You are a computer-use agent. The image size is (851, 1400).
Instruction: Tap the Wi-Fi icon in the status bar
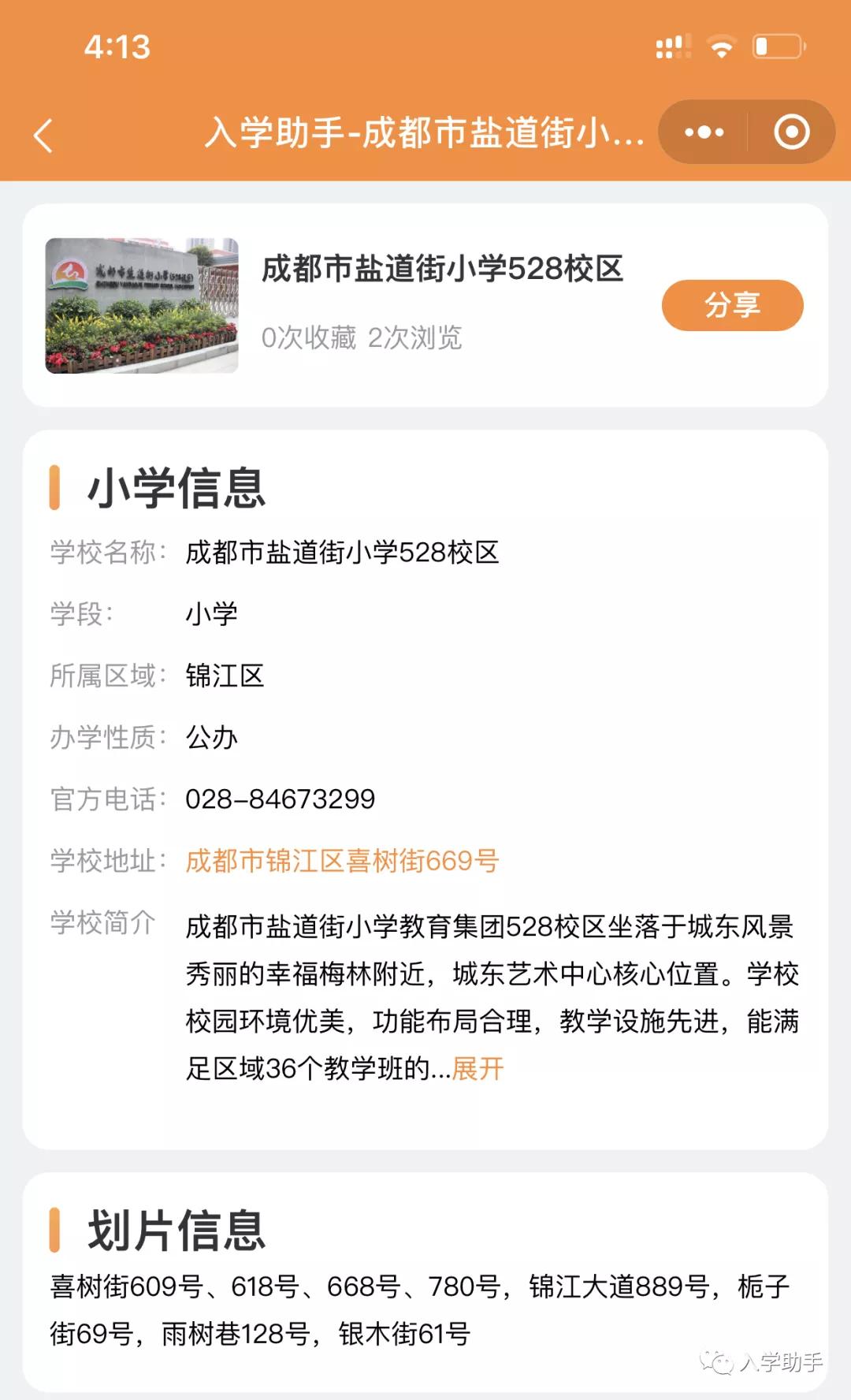click(x=719, y=47)
